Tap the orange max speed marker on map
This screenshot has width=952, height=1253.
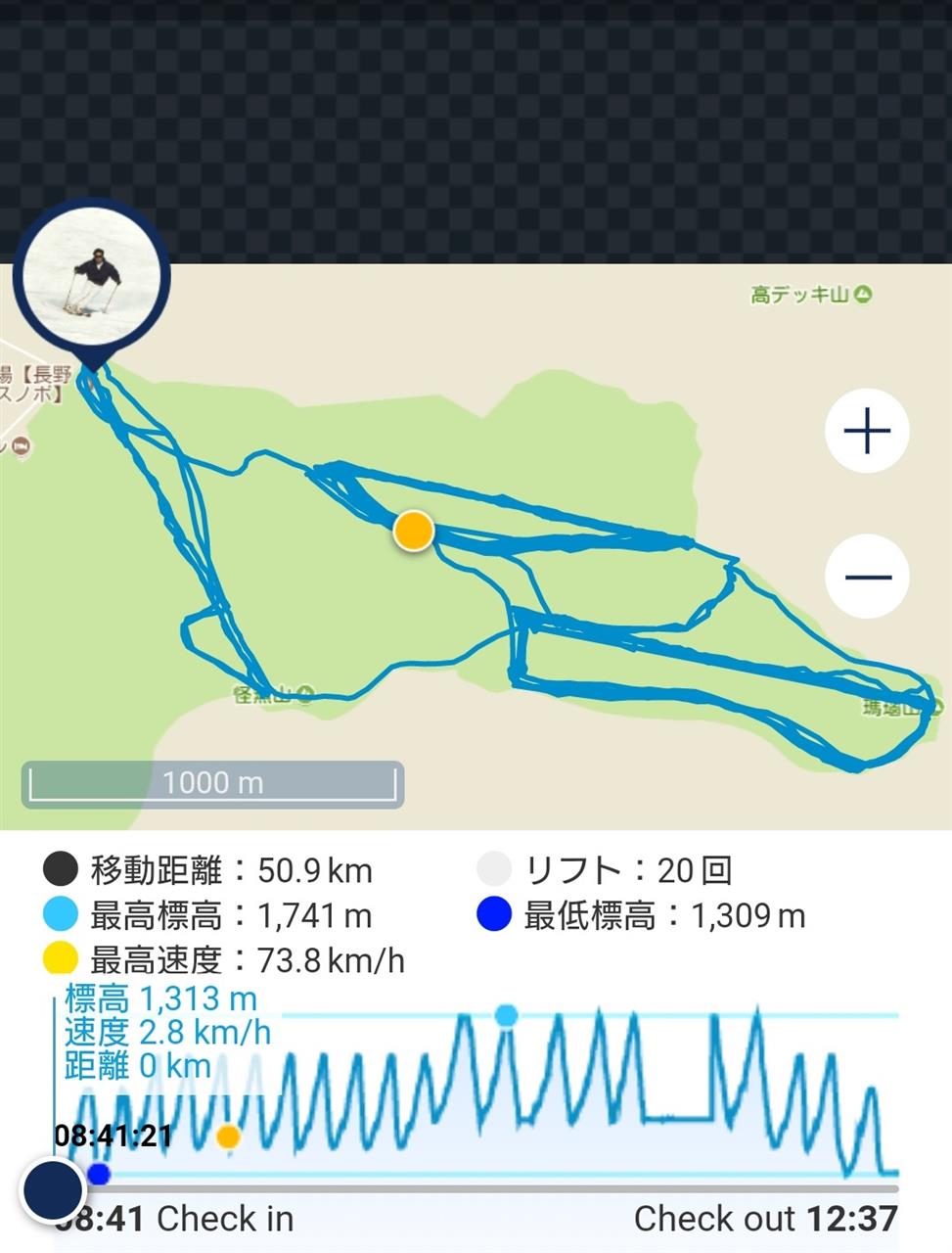(x=414, y=531)
